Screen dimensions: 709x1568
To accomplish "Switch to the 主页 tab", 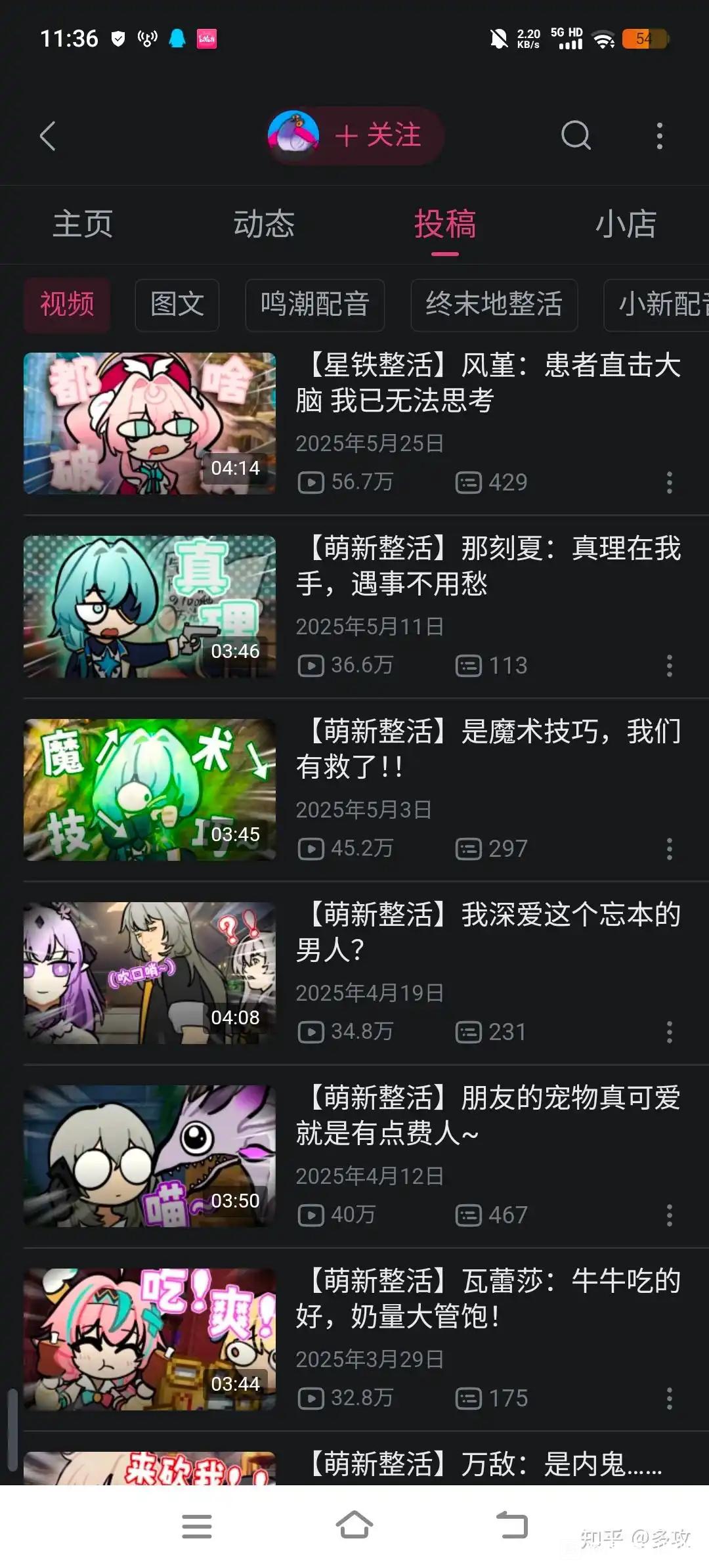I will (83, 225).
